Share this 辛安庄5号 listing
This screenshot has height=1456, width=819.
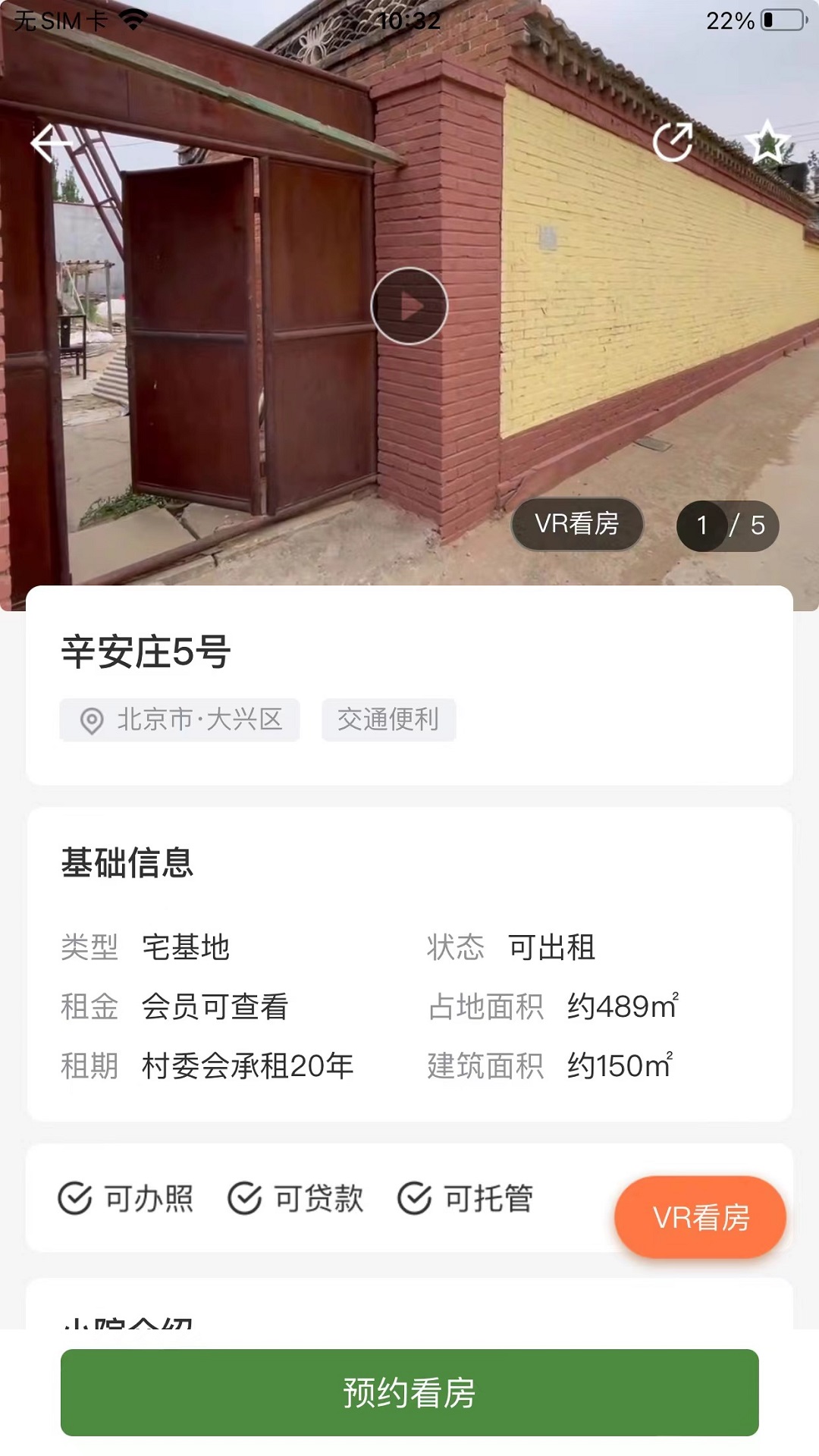click(x=673, y=142)
